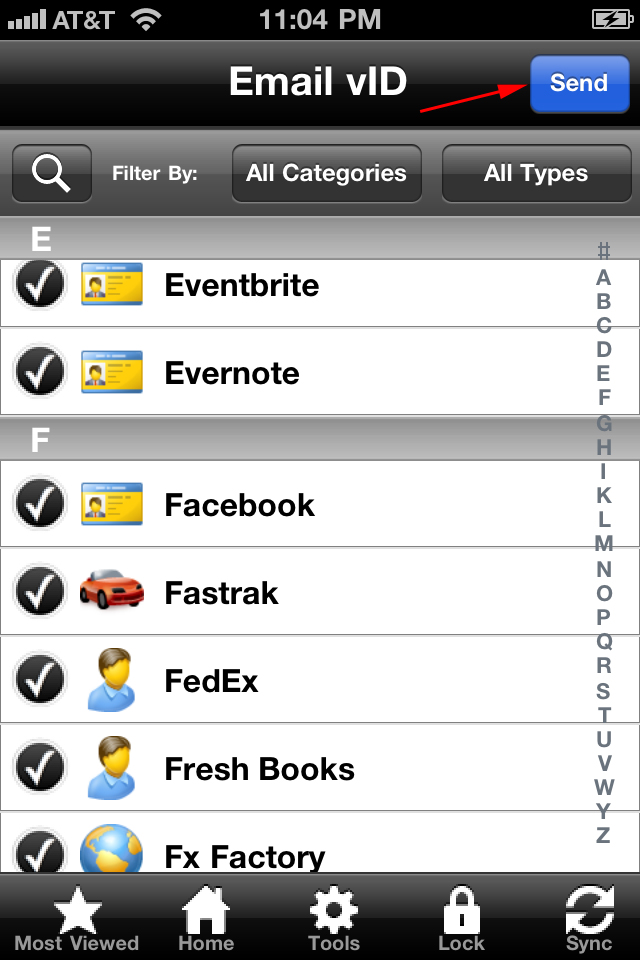This screenshot has height=960, width=640.
Task: Open the All Types filter
Action: click(536, 173)
